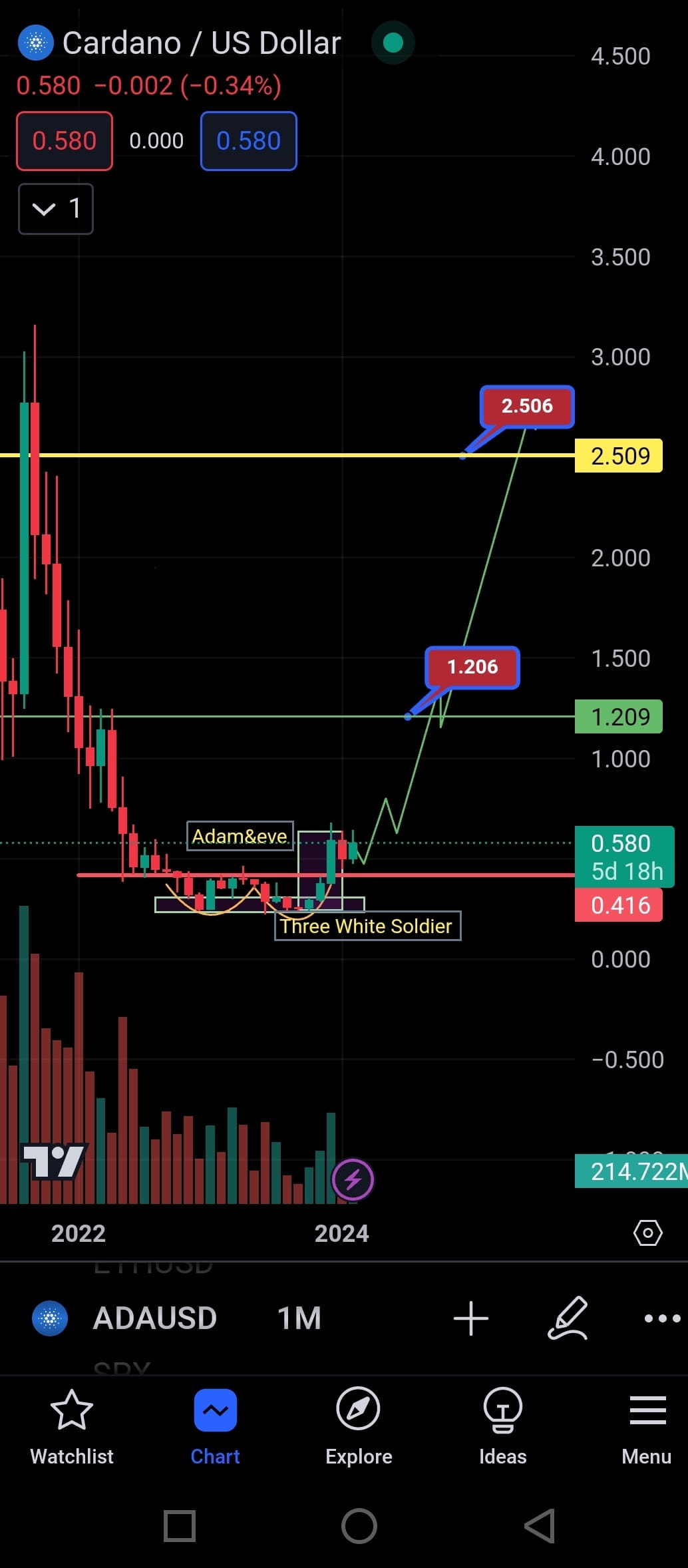Tap the Cardano coin logo
This screenshot has width=688, height=1568.
[34, 42]
